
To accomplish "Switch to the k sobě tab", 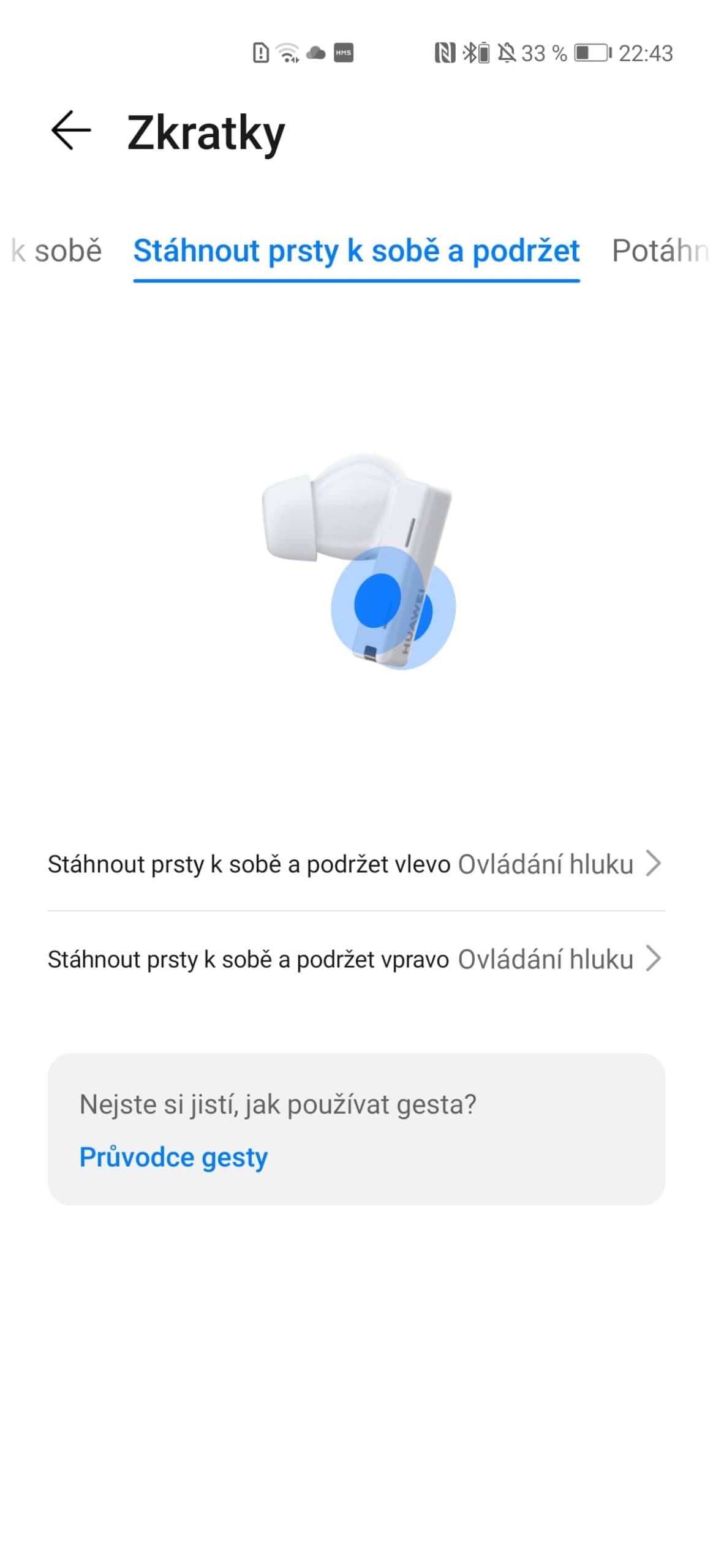I will pyautogui.click(x=57, y=251).
